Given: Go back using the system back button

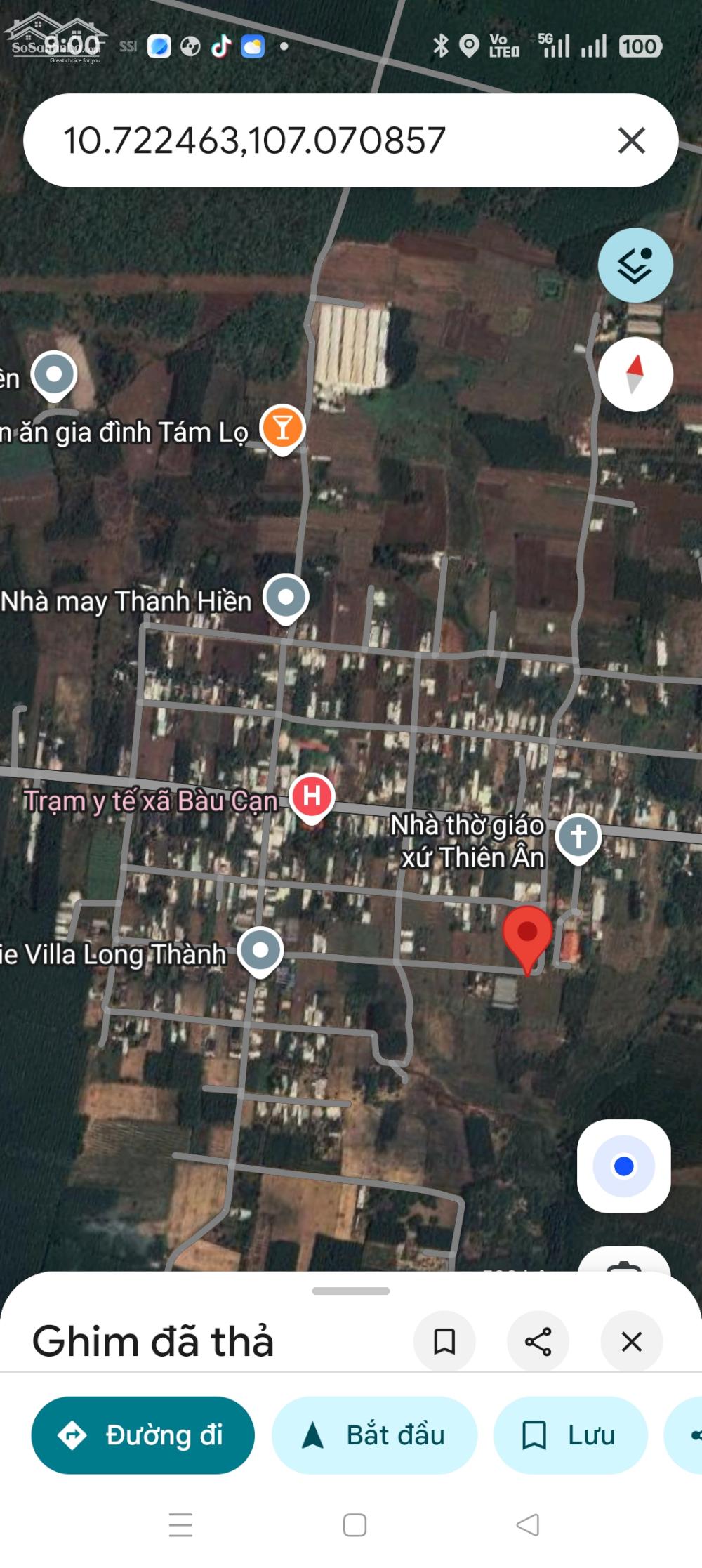Looking at the screenshot, I should (x=528, y=1525).
